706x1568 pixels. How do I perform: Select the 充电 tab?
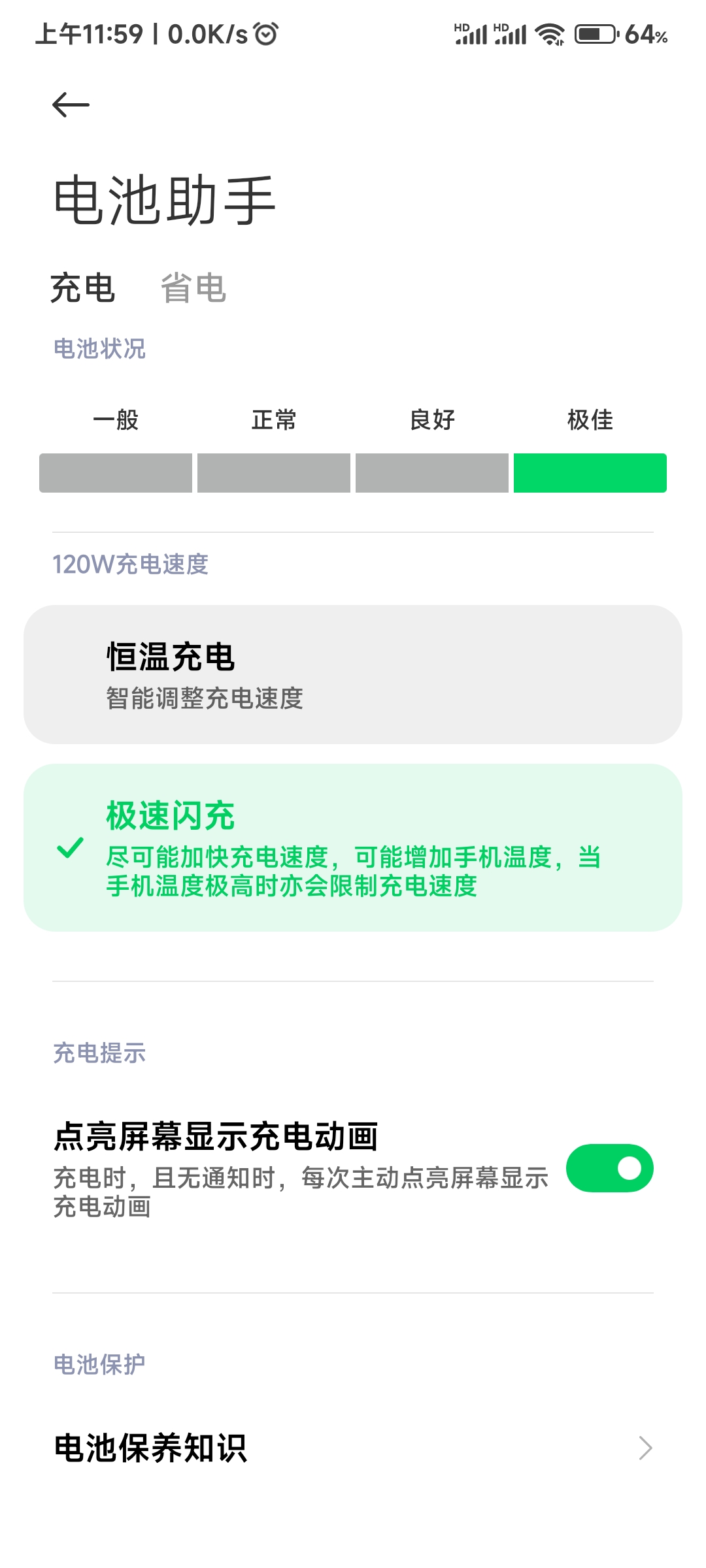(83, 288)
